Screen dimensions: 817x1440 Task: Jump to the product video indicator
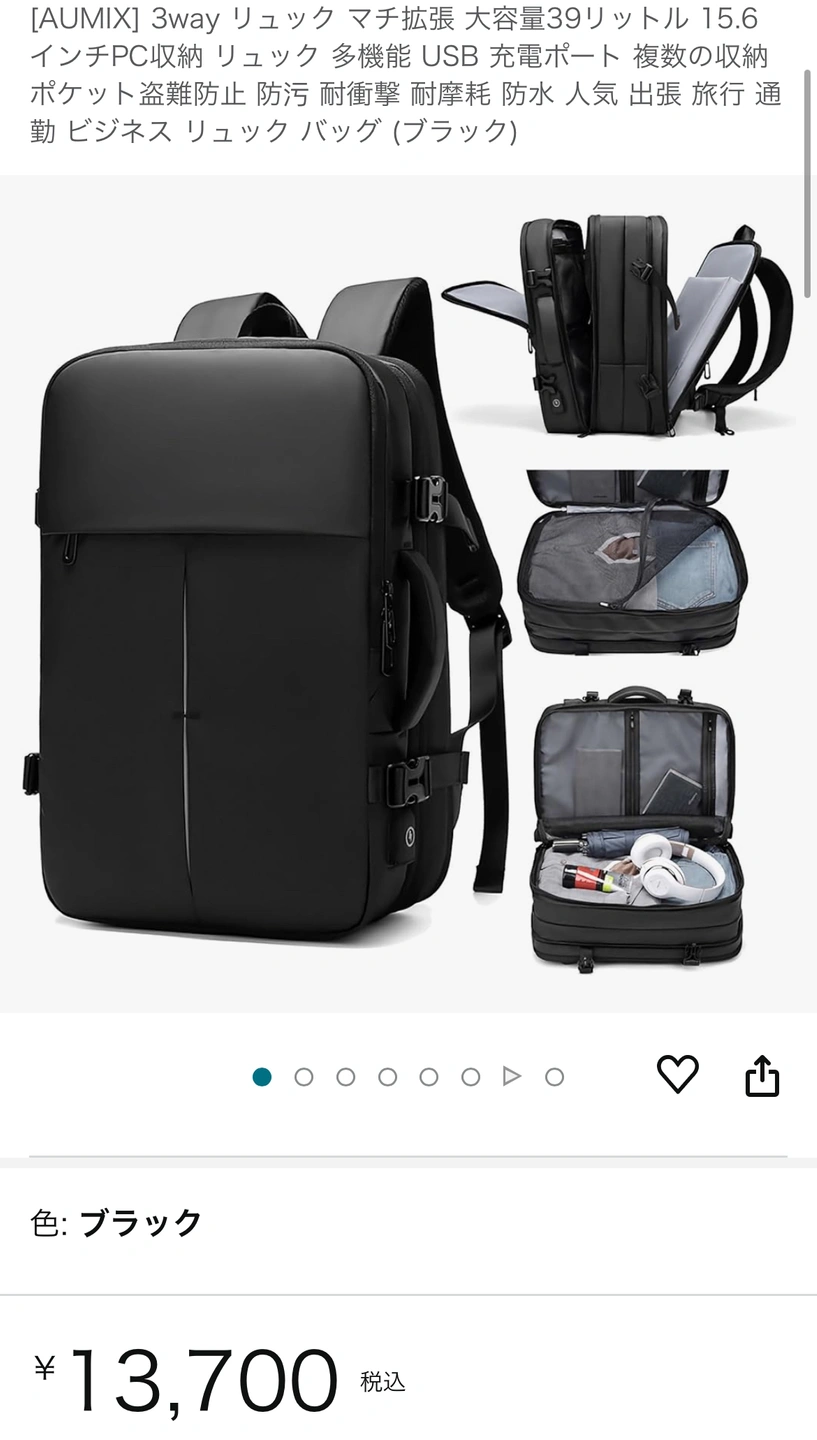512,1076
